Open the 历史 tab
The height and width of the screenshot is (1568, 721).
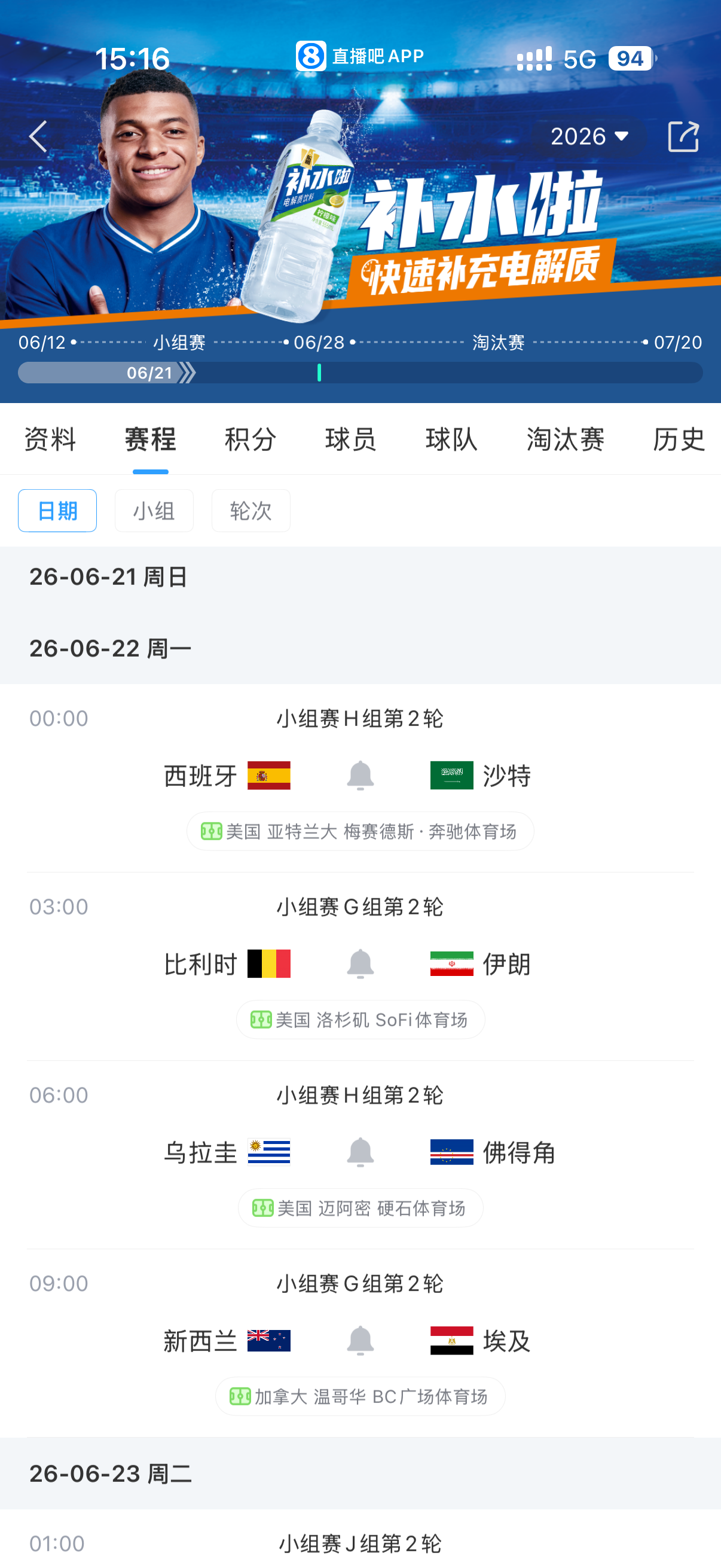pyautogui.click(x=679, y=439)
